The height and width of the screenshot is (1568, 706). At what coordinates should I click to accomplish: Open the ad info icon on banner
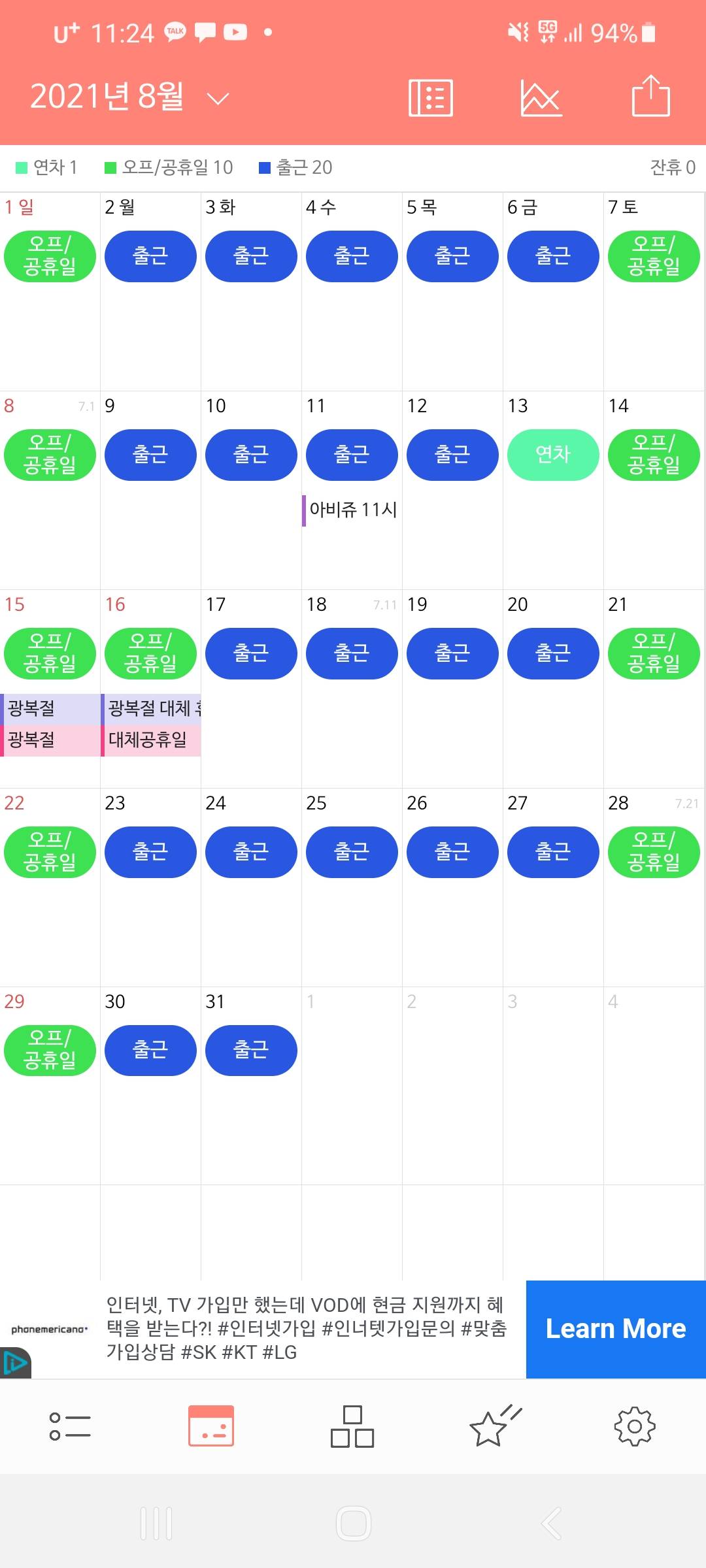pos(14,1364)
